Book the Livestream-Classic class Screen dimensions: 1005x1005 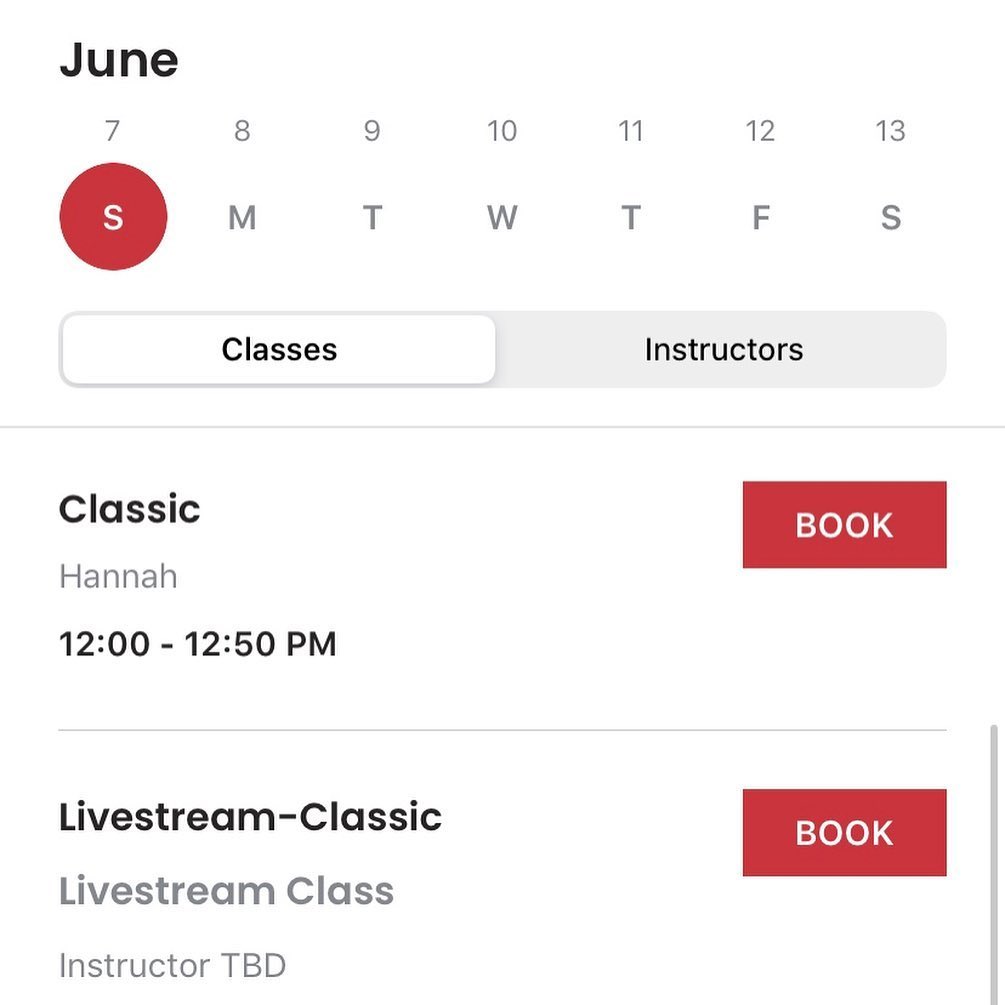click(x=844, y=833)
